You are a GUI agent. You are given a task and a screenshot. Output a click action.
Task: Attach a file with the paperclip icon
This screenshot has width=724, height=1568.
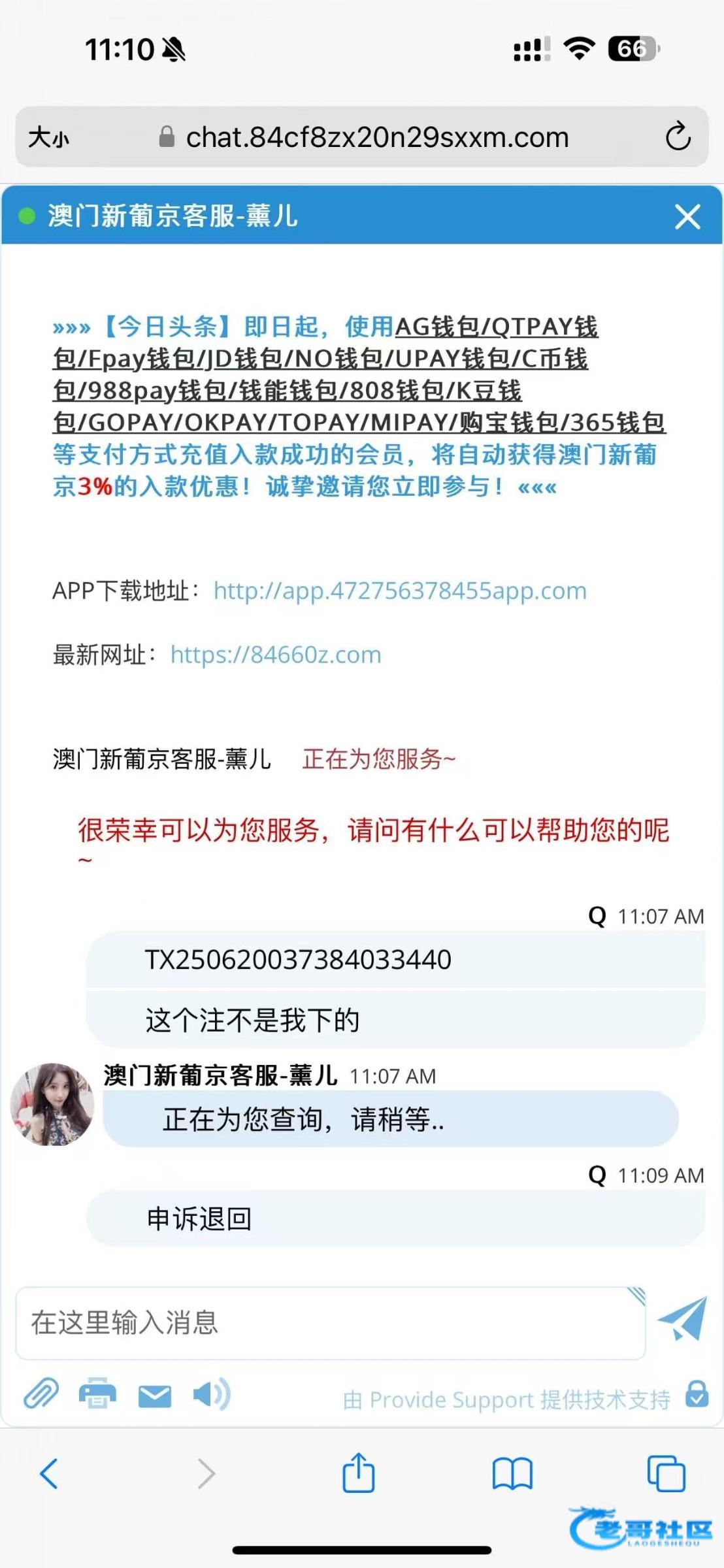[41, 1394]
